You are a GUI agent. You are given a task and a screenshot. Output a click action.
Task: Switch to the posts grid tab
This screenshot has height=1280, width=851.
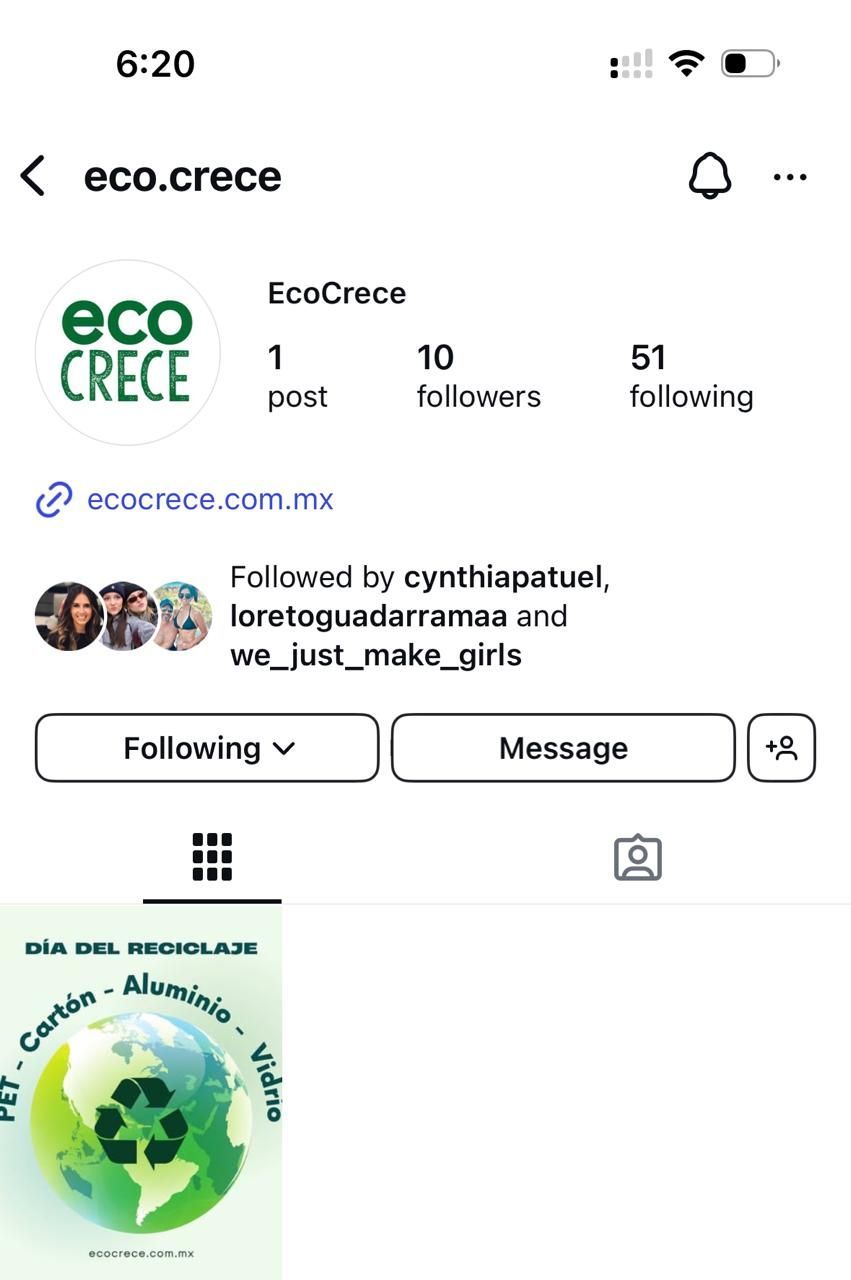pyautogui.click(x=212, y=857)
